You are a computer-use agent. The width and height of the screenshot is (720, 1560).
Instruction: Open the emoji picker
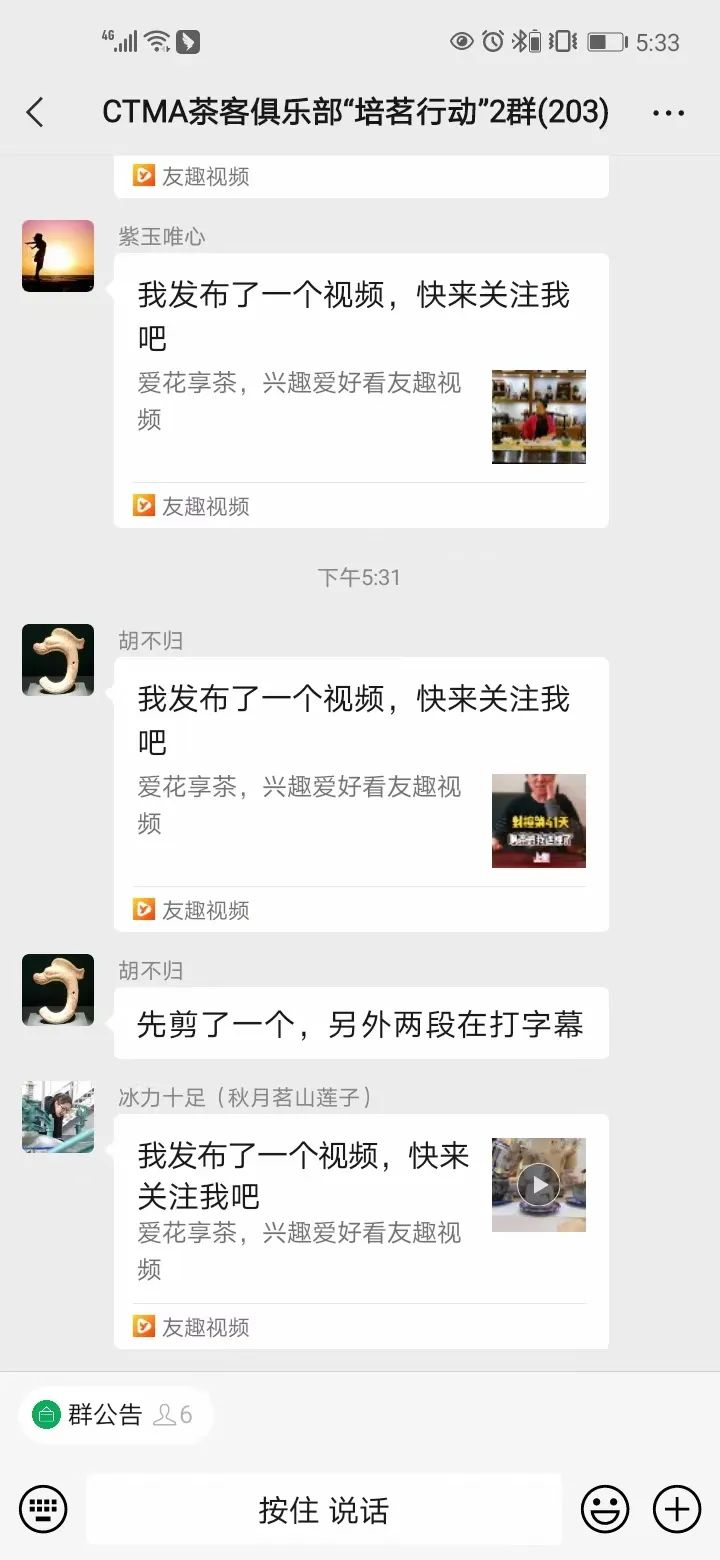pyautogui.click(x=605, y=1509)
